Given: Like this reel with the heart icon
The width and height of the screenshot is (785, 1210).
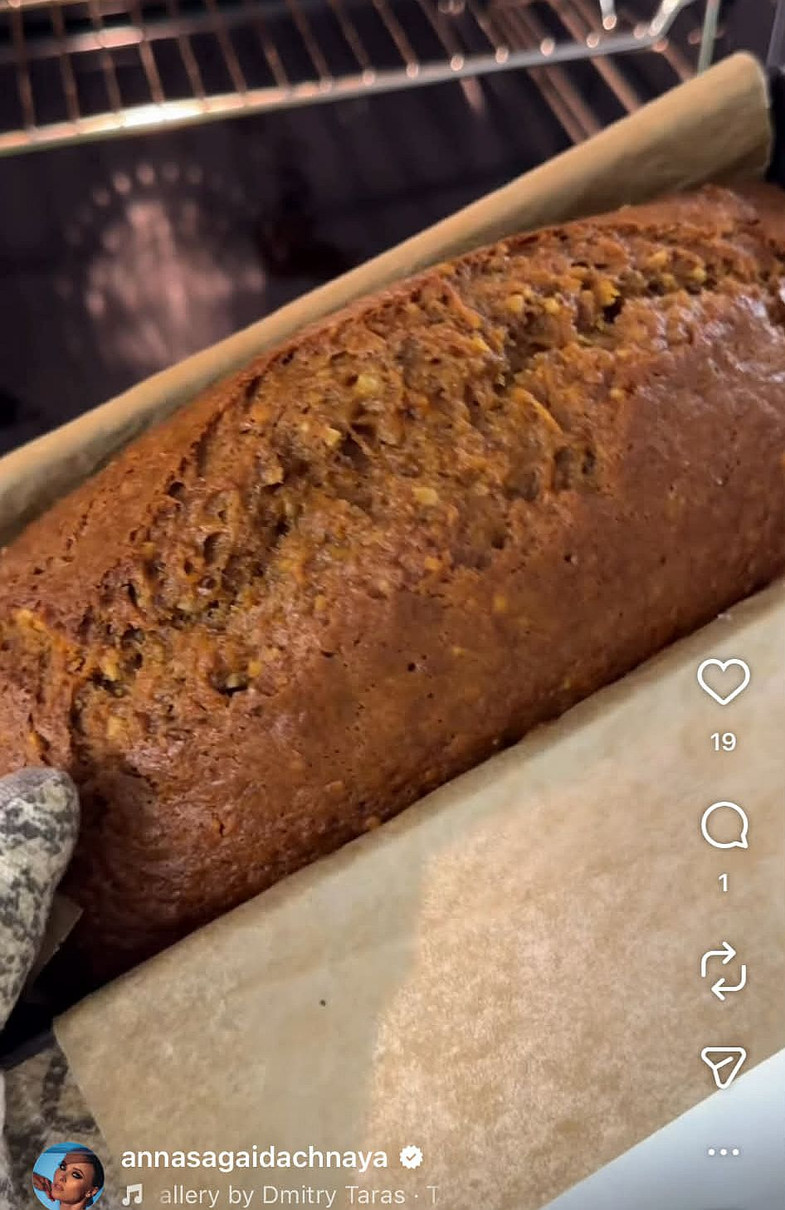Looking at the screenshot, I should (x=723, y=682).
